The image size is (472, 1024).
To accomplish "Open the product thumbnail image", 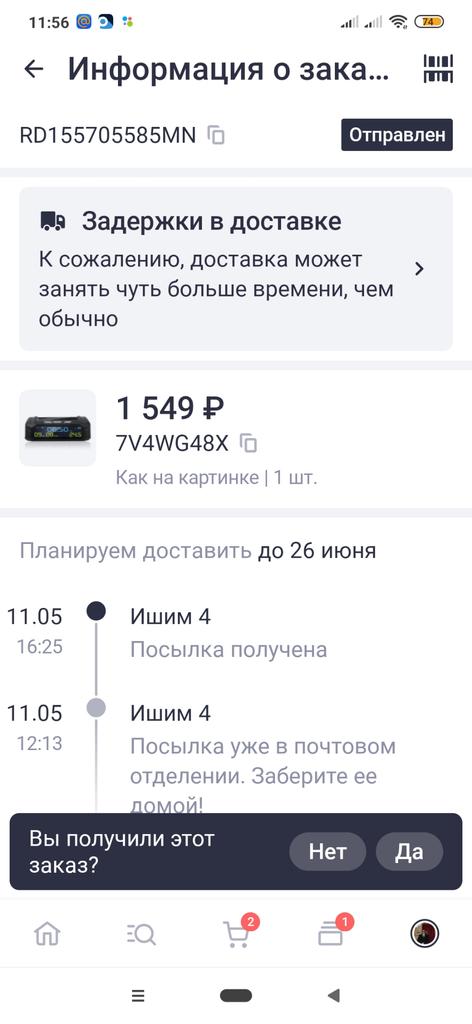I will [57, 428].
